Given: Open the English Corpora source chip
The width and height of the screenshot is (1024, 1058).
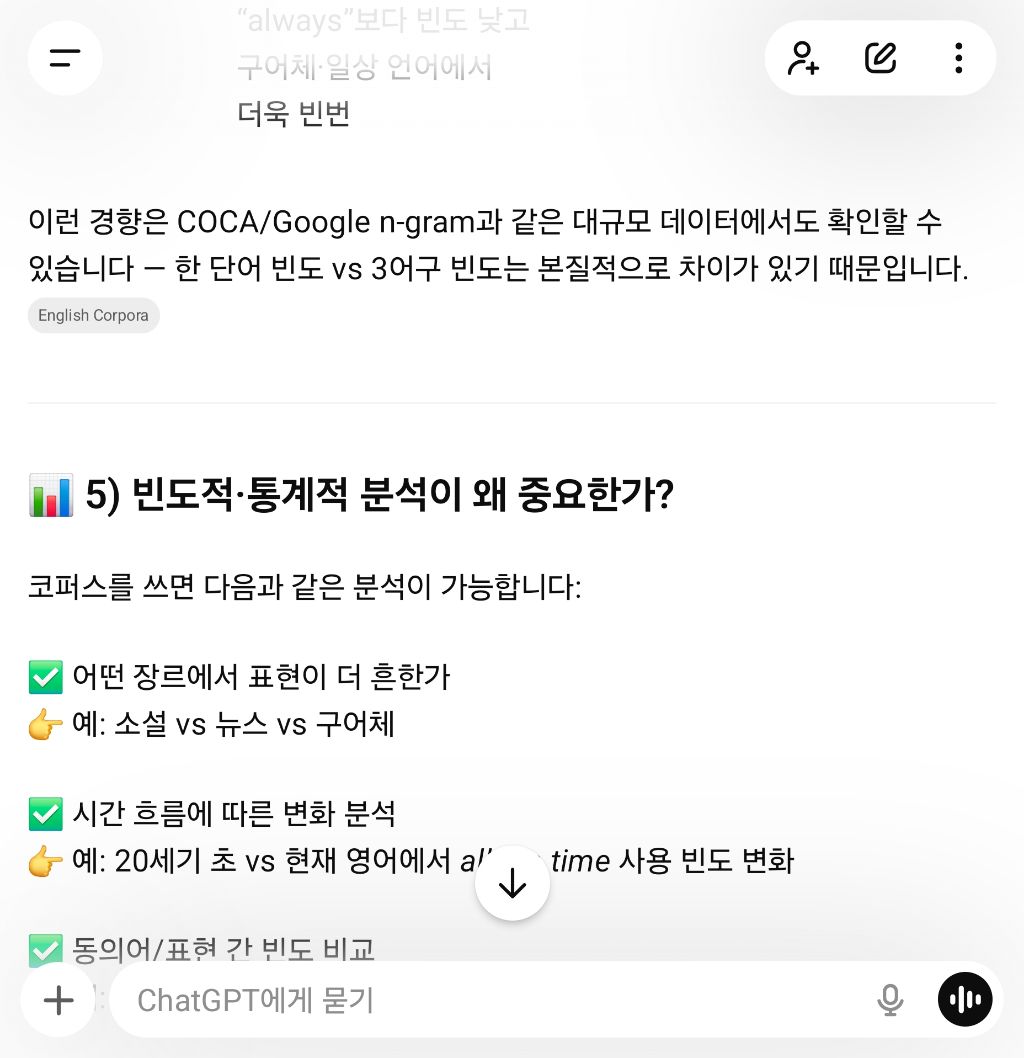Looking at the screenshot, I should pos(93,315).
